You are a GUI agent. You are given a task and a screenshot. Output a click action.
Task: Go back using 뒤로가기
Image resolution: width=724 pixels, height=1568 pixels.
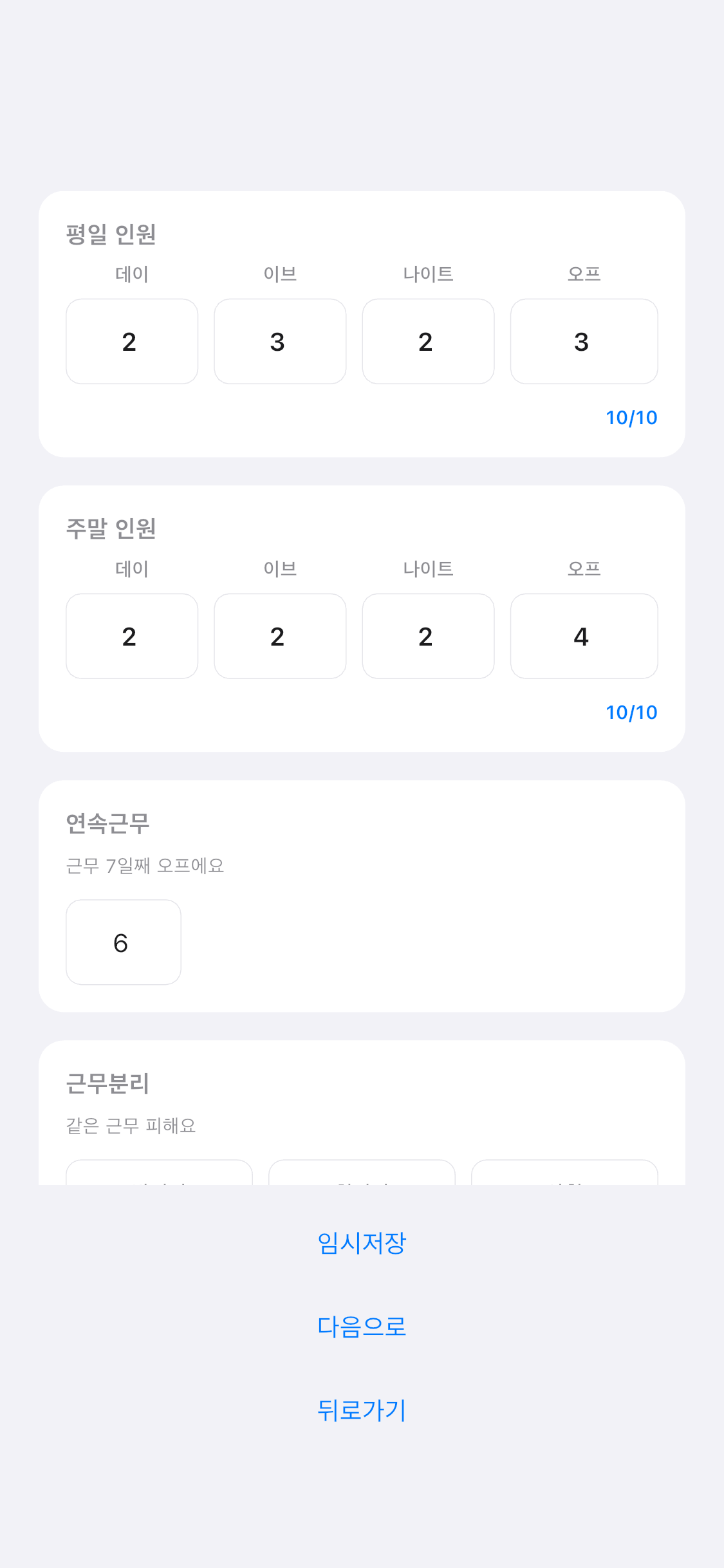pyautogui.click(x=362, y=1410)
